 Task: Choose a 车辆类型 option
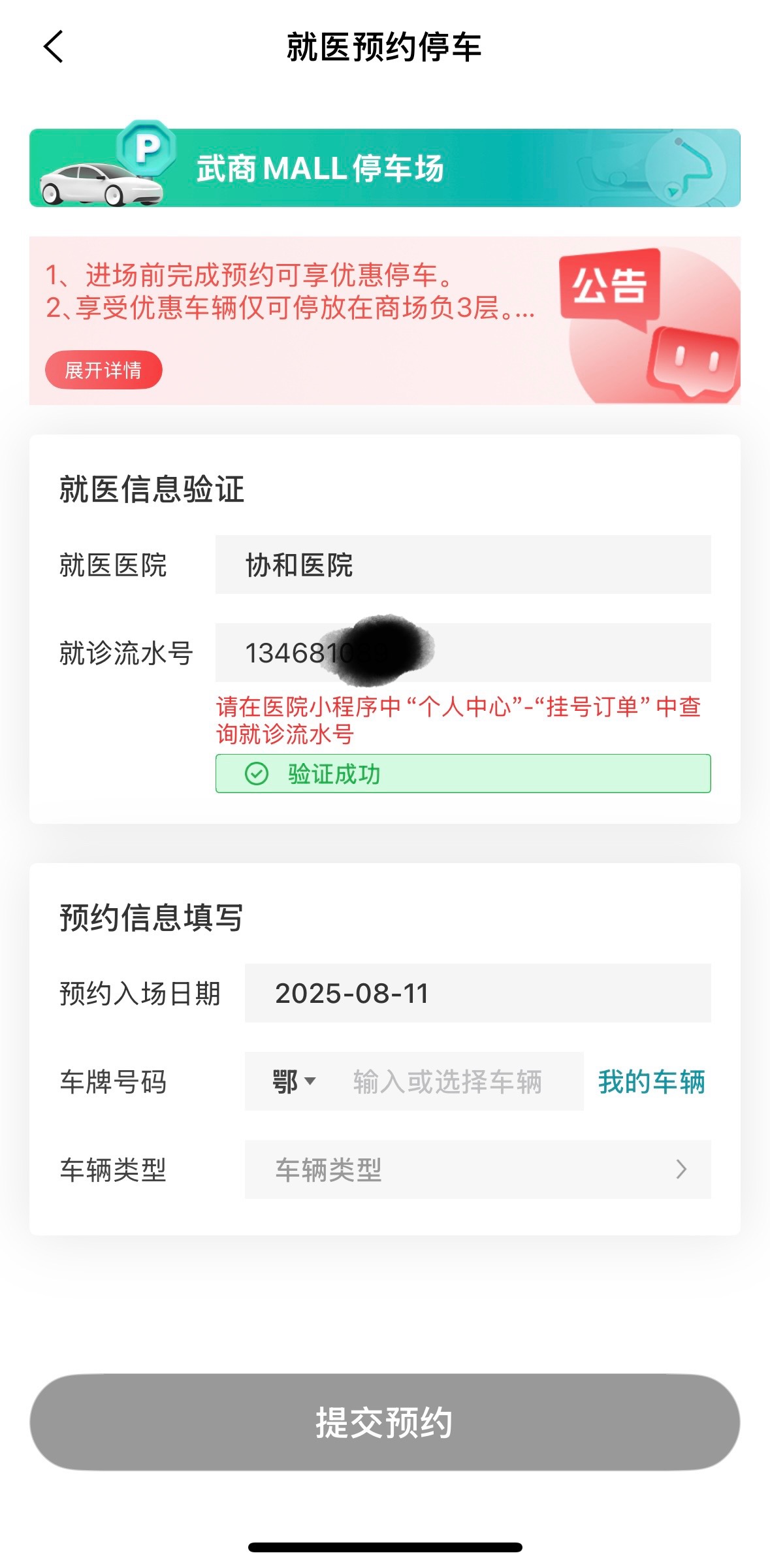[x=477, y=1169]
